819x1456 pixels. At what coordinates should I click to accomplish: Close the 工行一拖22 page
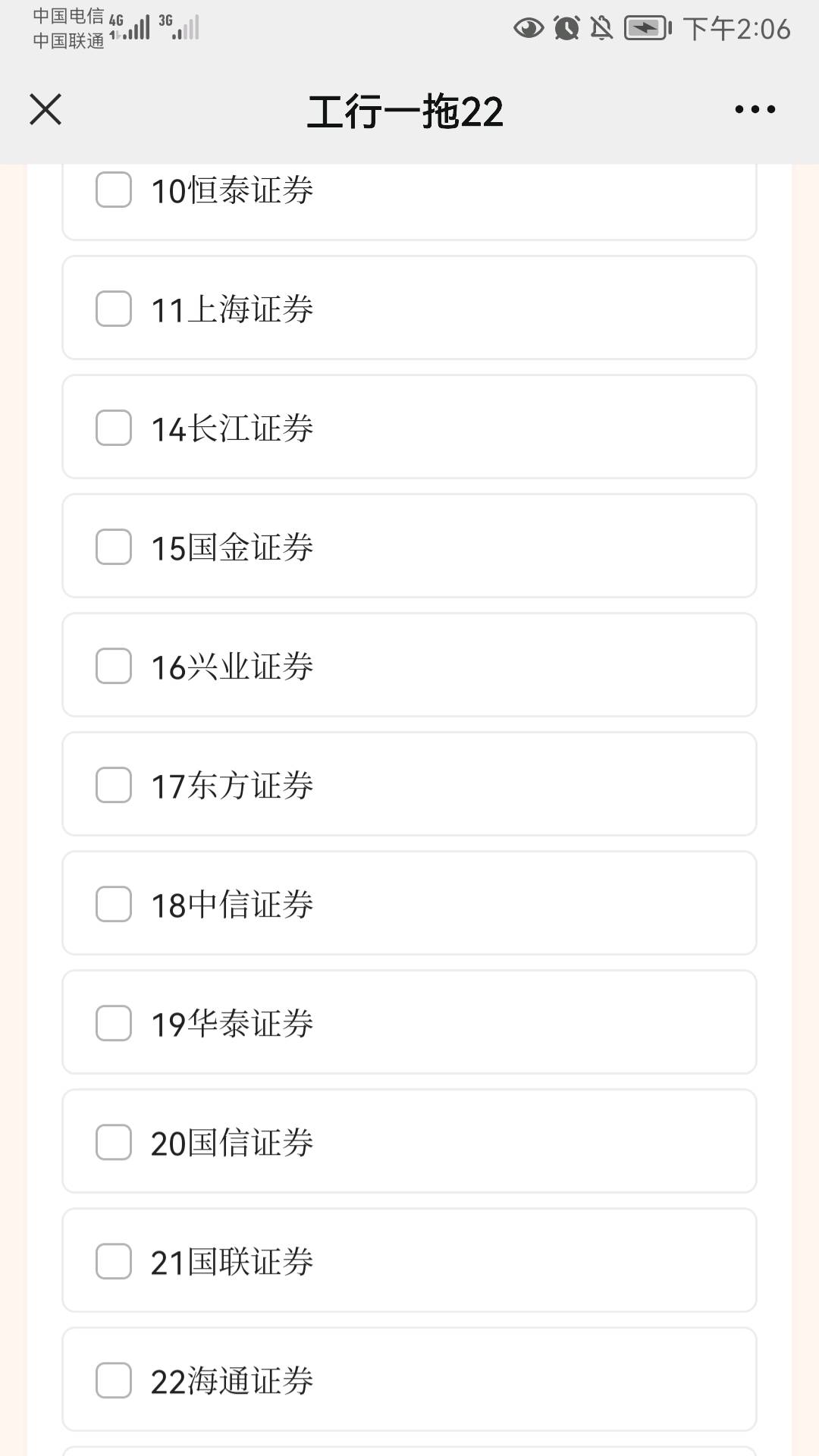pyautogui.click(x=45, y=109)
